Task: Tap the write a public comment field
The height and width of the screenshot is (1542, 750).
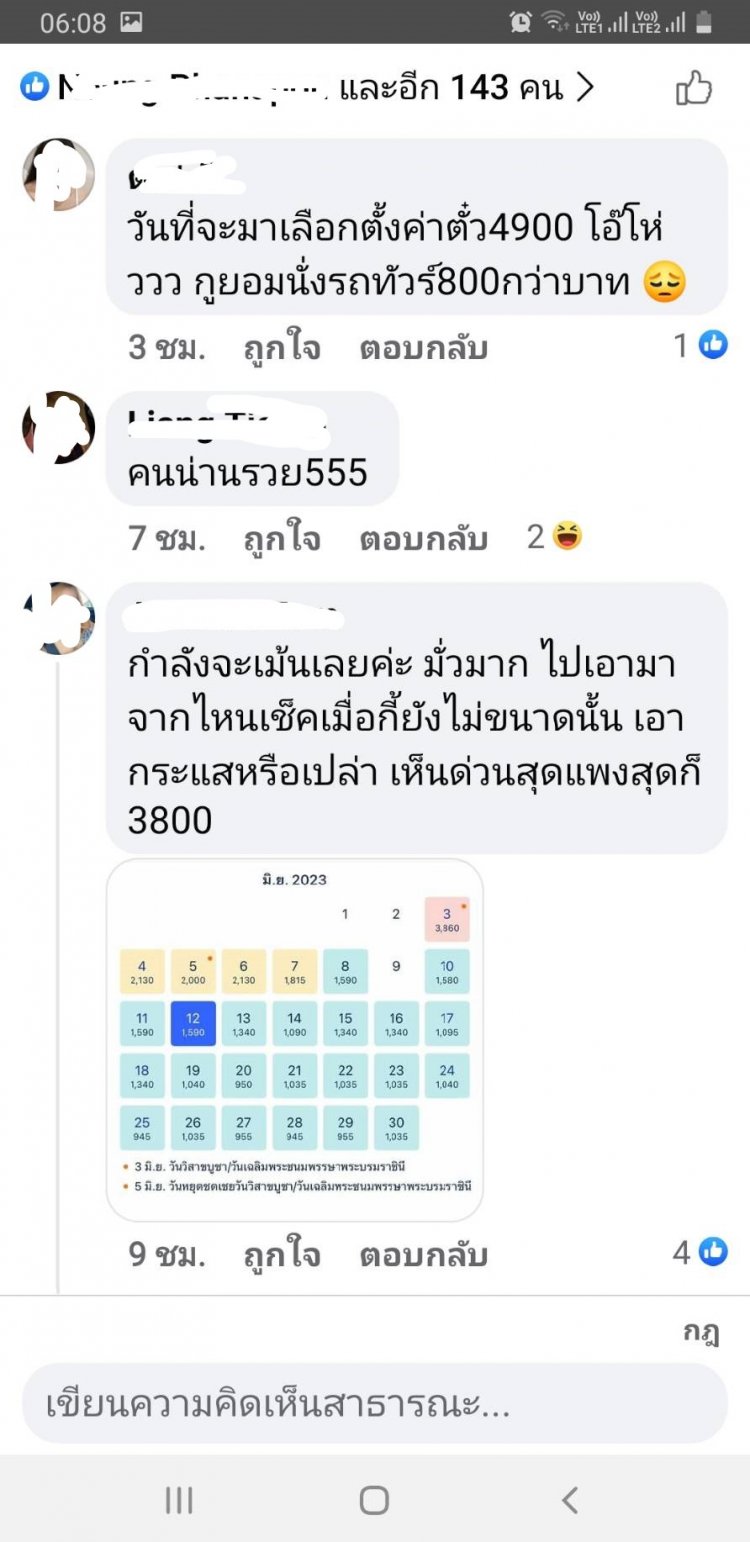Action: pyautogui.click(x=375, y=1405)
